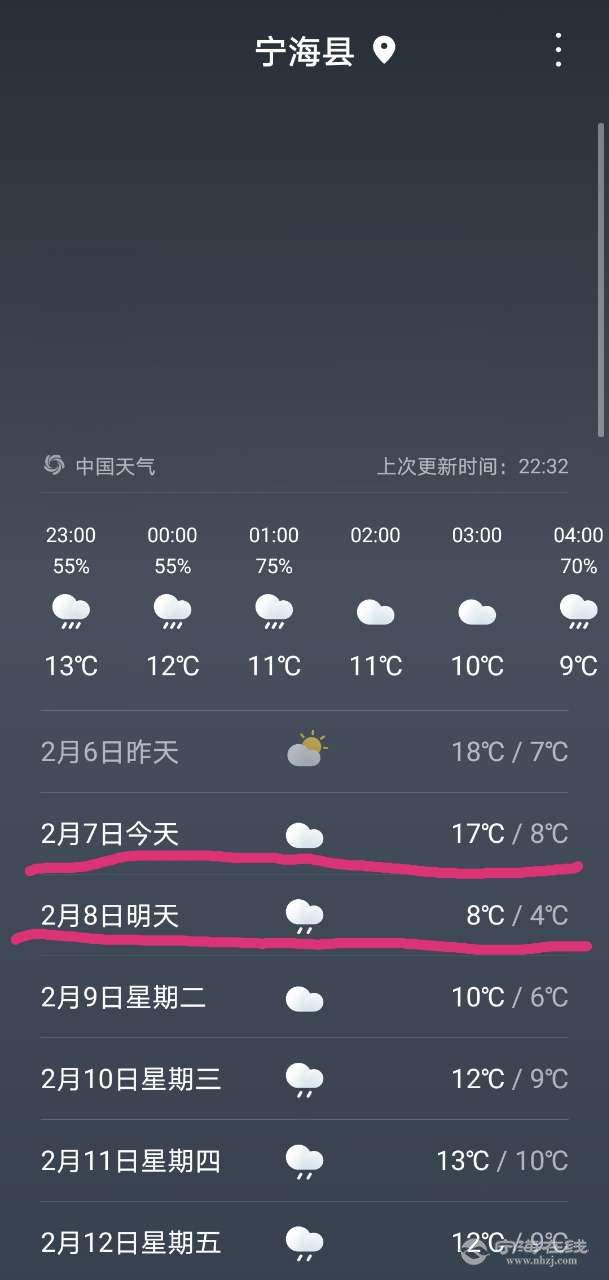Open the 2月12日星期五 forecast row
The height and width of the screenshot is (1280, 609).
click(304, 1243)
